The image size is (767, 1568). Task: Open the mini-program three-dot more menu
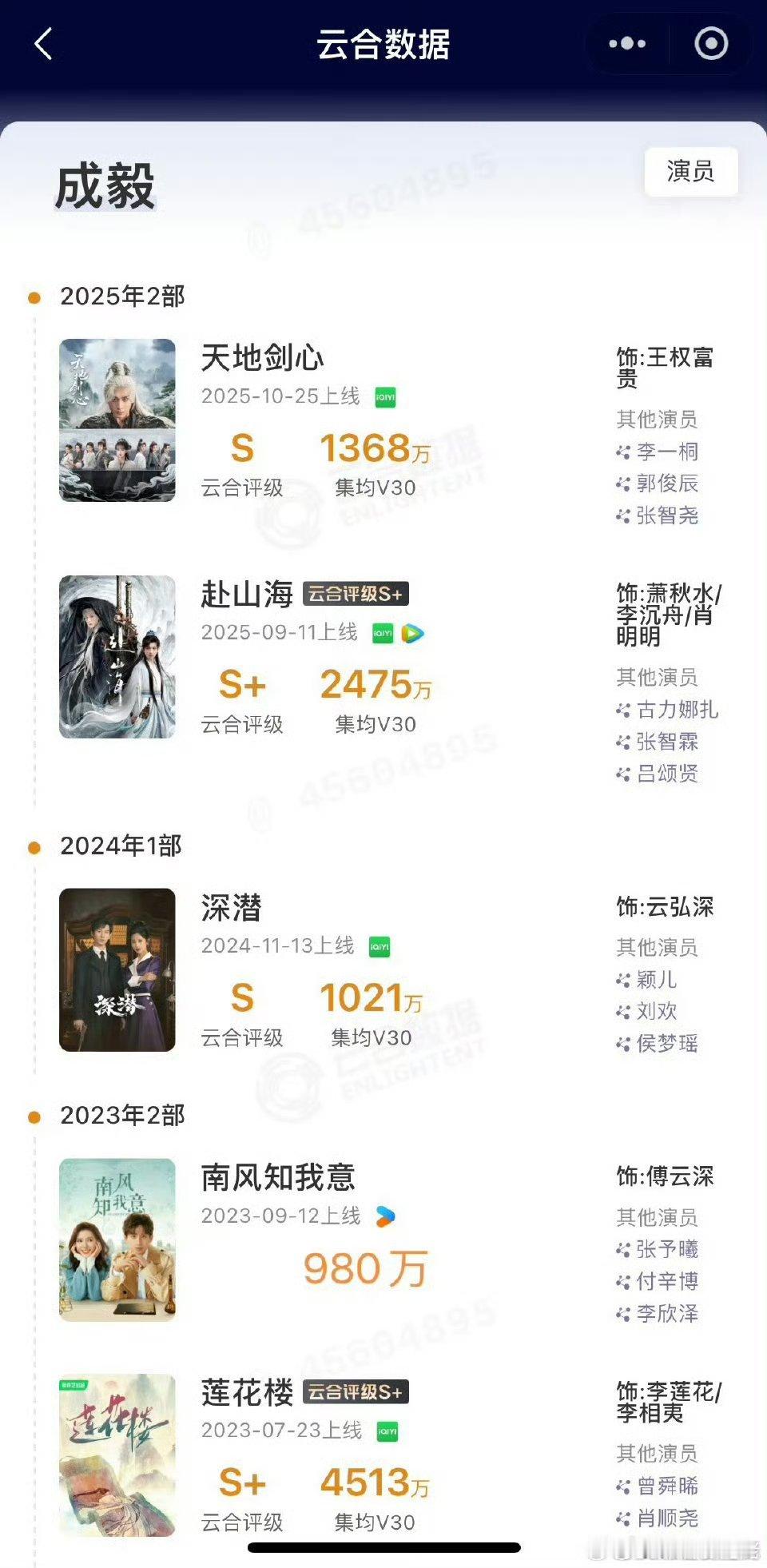[x=625, y=44]
